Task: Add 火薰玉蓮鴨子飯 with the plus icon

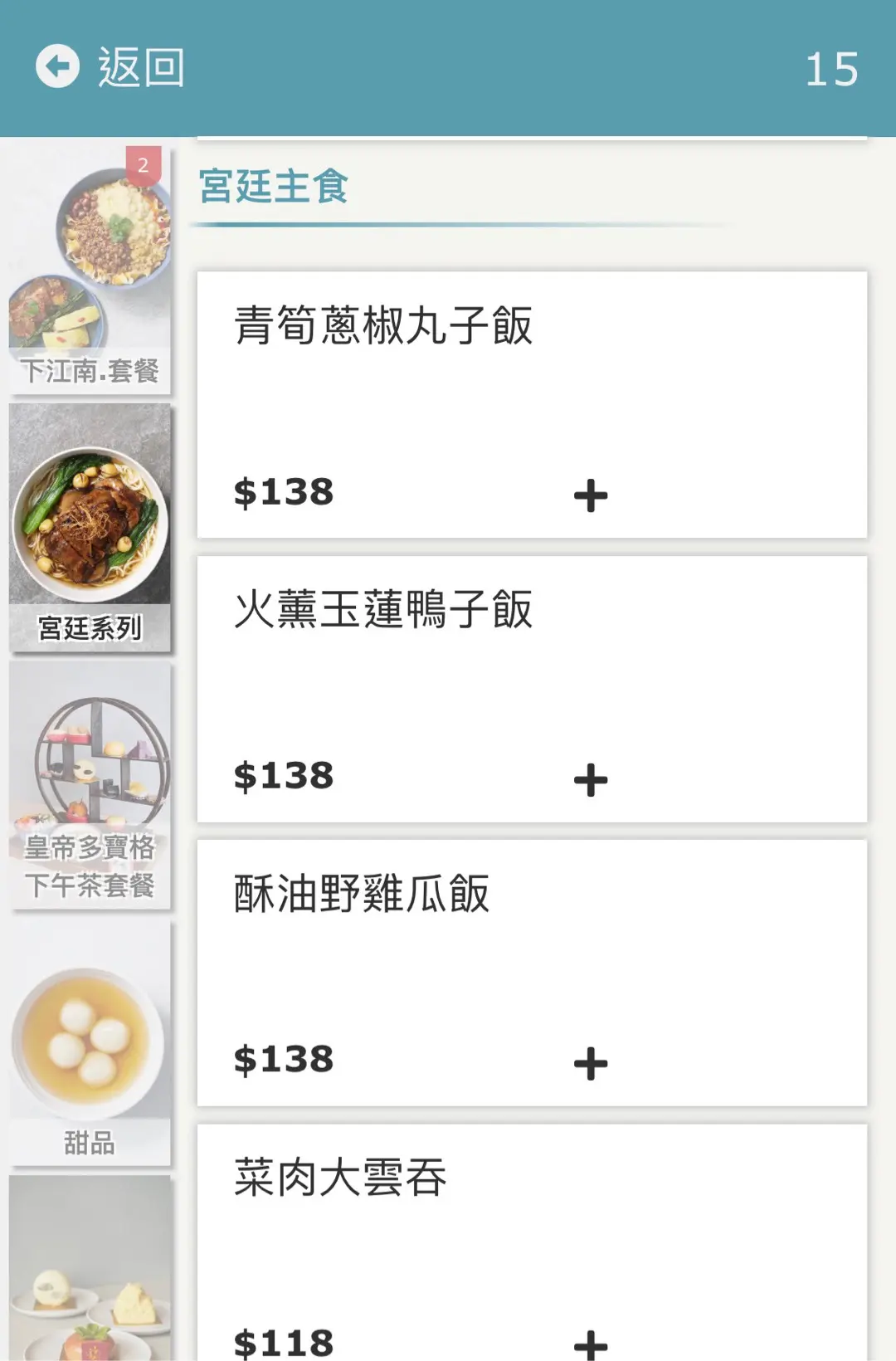Action: (591, 780)
